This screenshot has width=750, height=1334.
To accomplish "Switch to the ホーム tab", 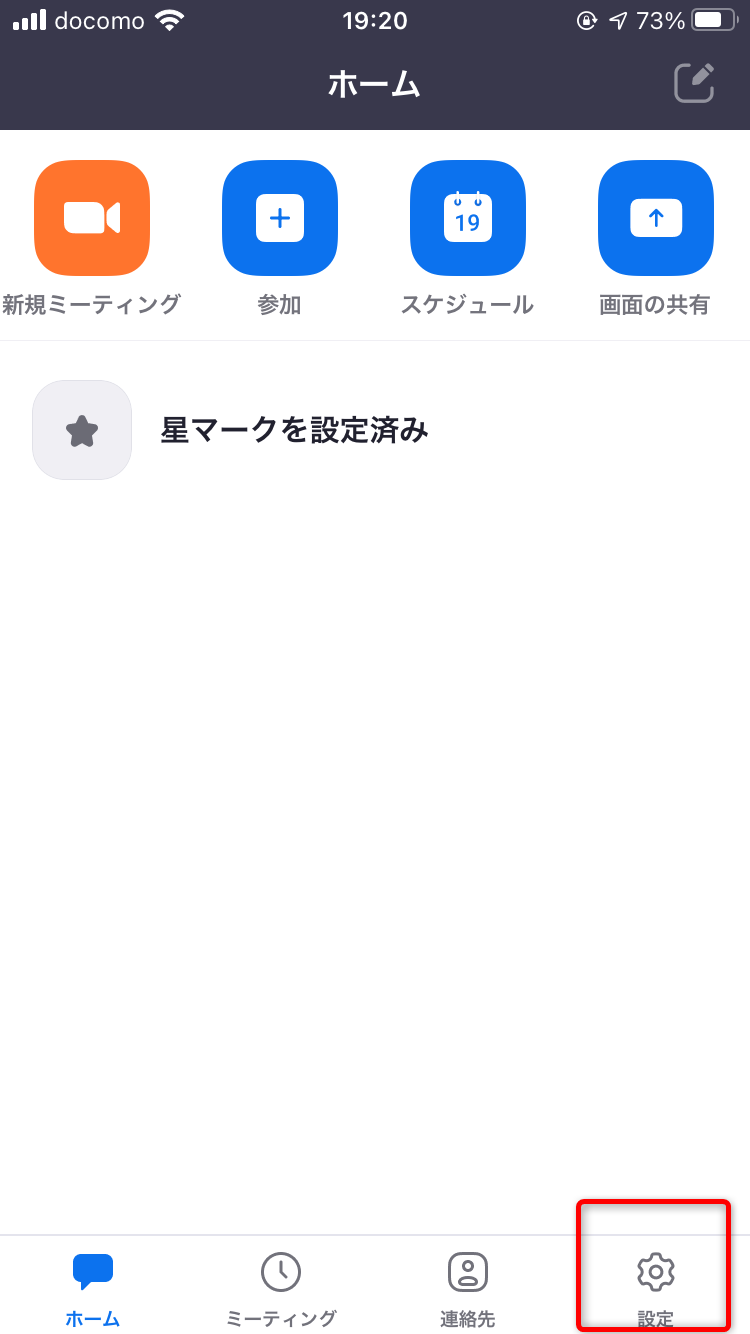I will click(93, 1289).
